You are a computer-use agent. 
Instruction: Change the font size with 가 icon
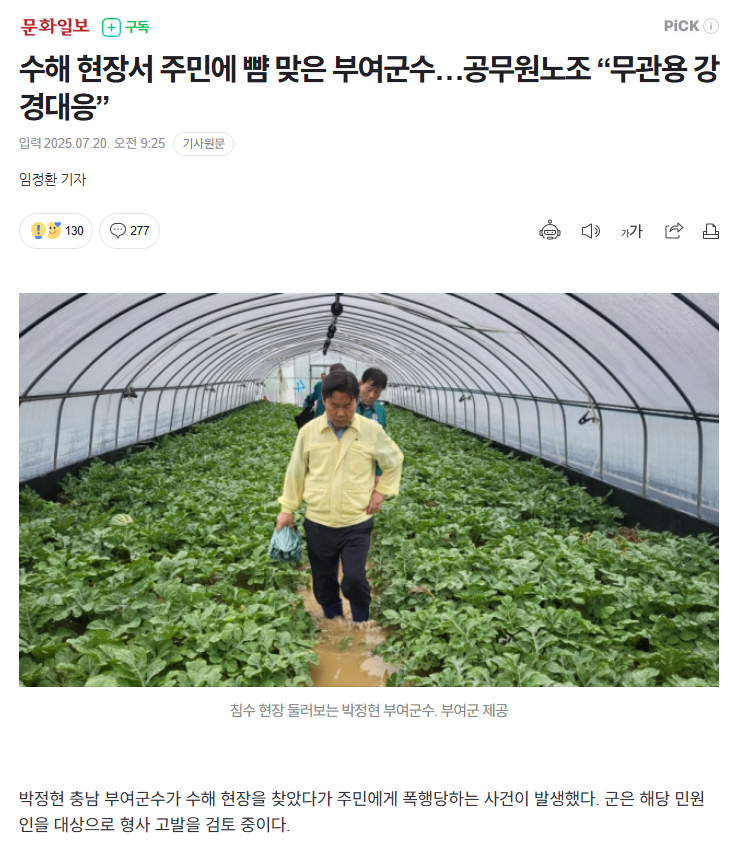tap(631, 231)
